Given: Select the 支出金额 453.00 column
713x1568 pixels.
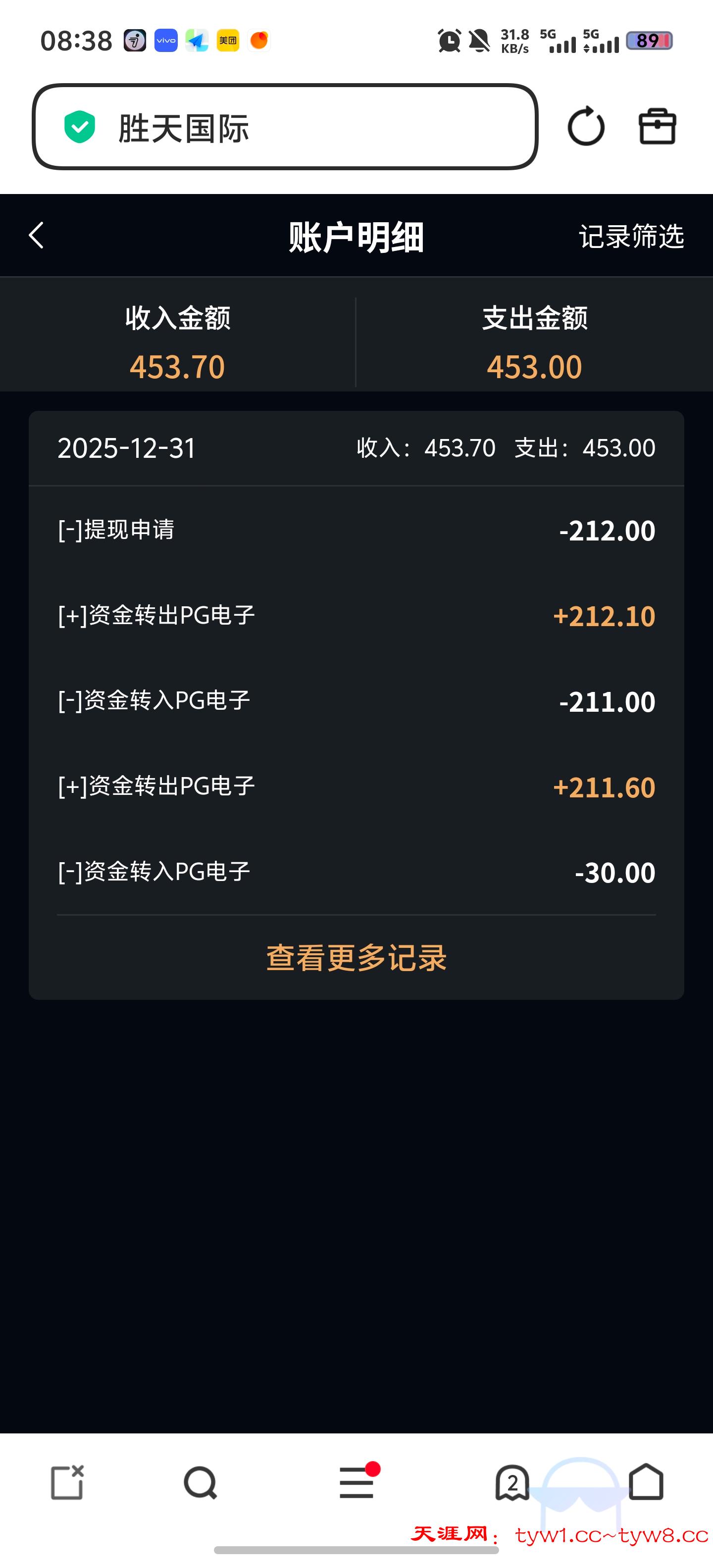Looking at the screenshot, I should pyautogui.click(x=534, y=341).
